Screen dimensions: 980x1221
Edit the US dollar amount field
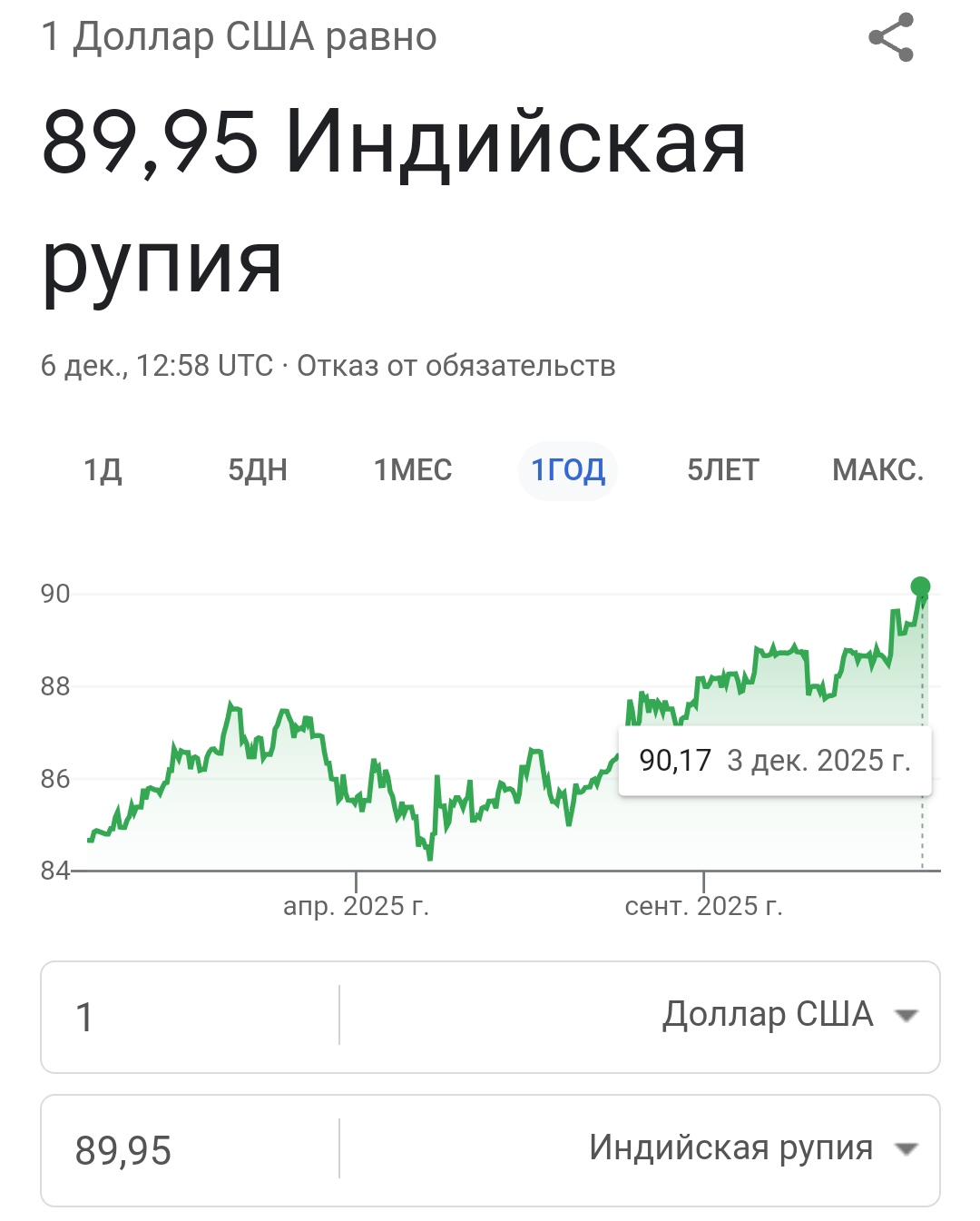[191, 1017]
